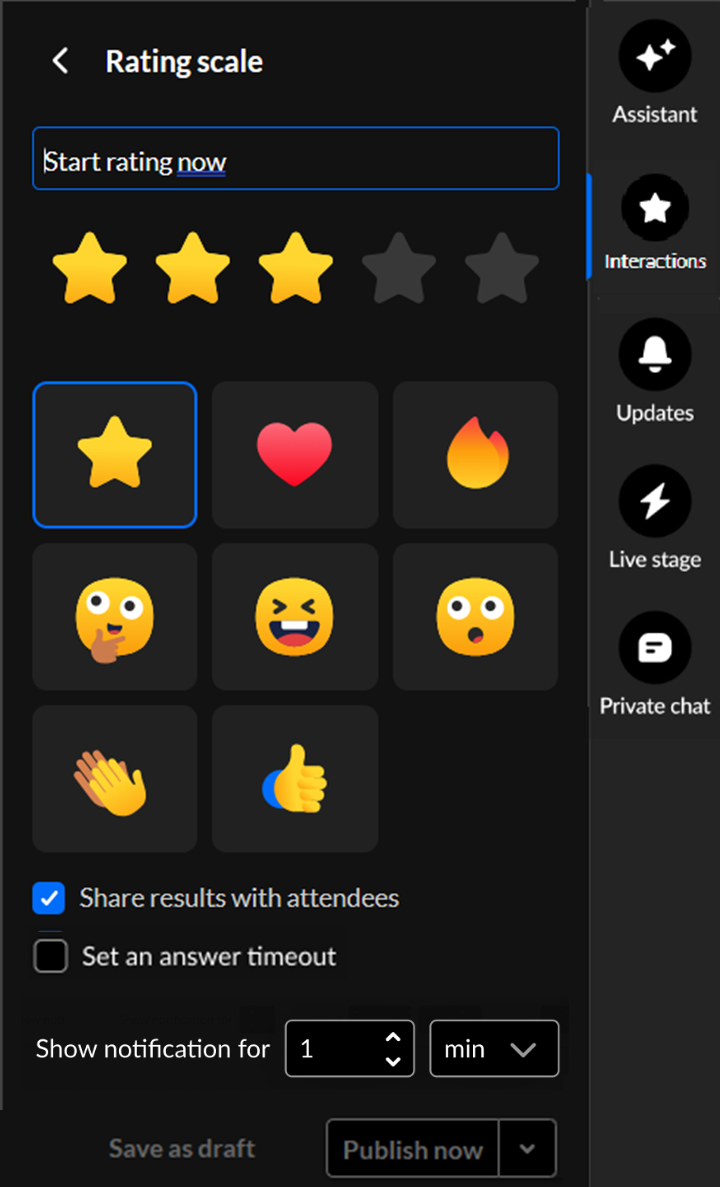Select the thinking face emoji
This screenshot has width=720, height=1187.
114,617
